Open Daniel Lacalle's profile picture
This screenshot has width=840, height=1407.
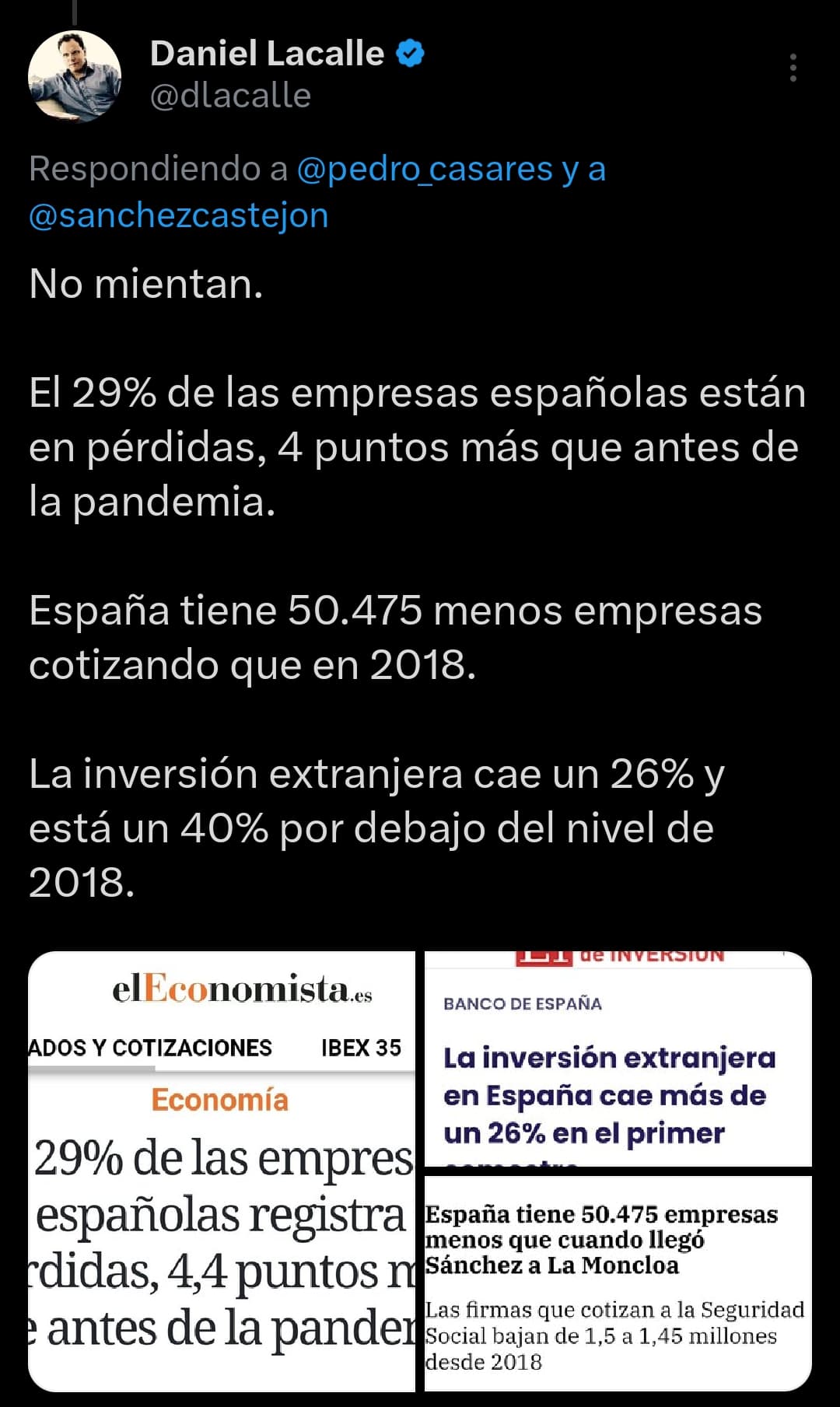(x=75, y=76)
